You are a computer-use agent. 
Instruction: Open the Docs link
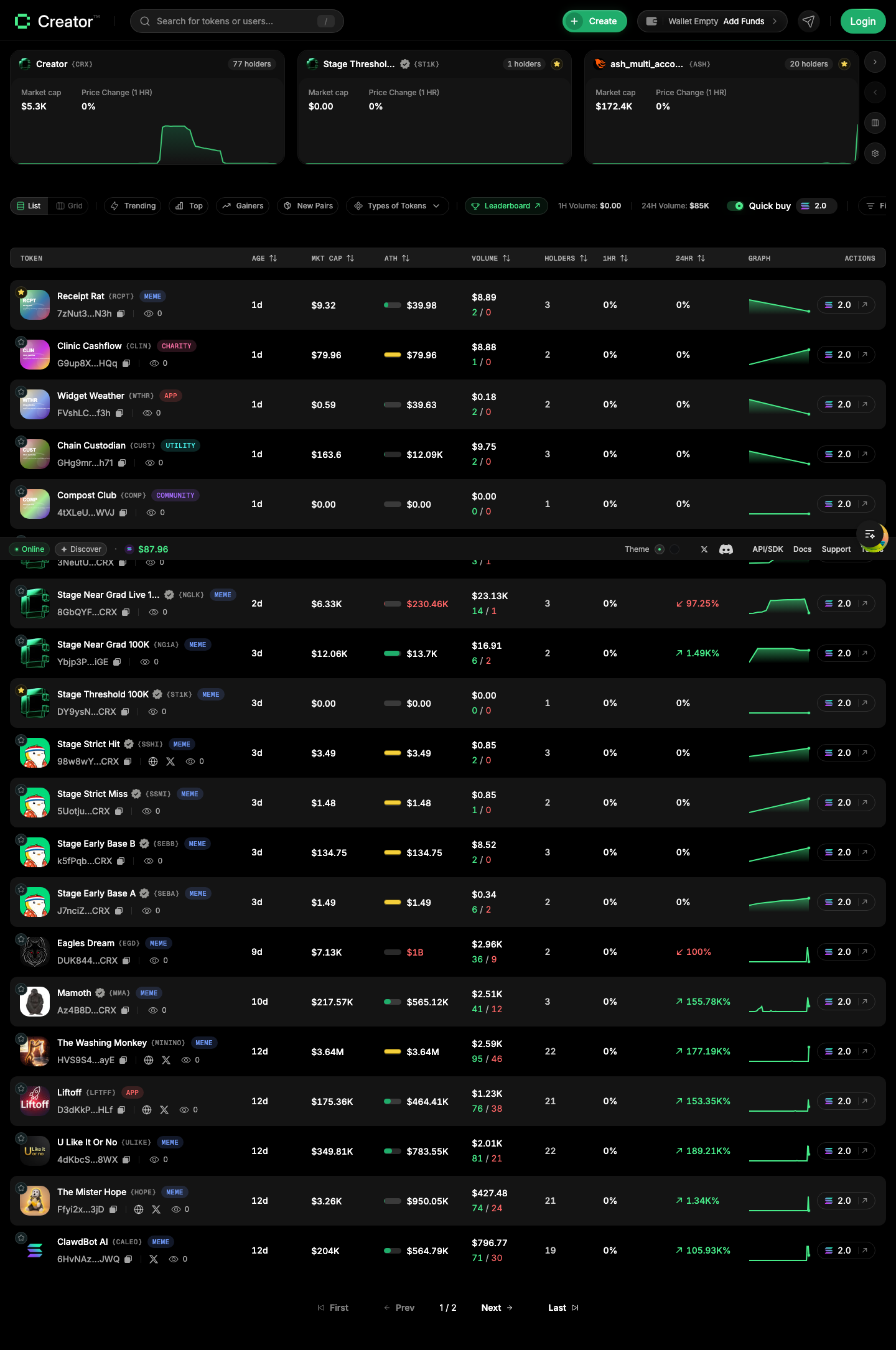point(802,549)
